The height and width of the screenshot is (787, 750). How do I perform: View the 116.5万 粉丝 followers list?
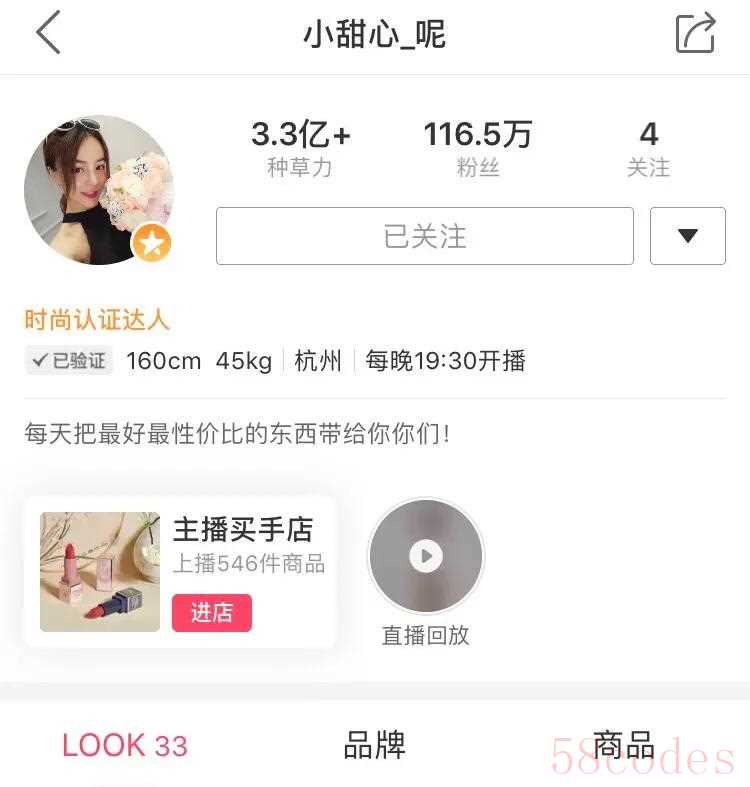[478, 148]
